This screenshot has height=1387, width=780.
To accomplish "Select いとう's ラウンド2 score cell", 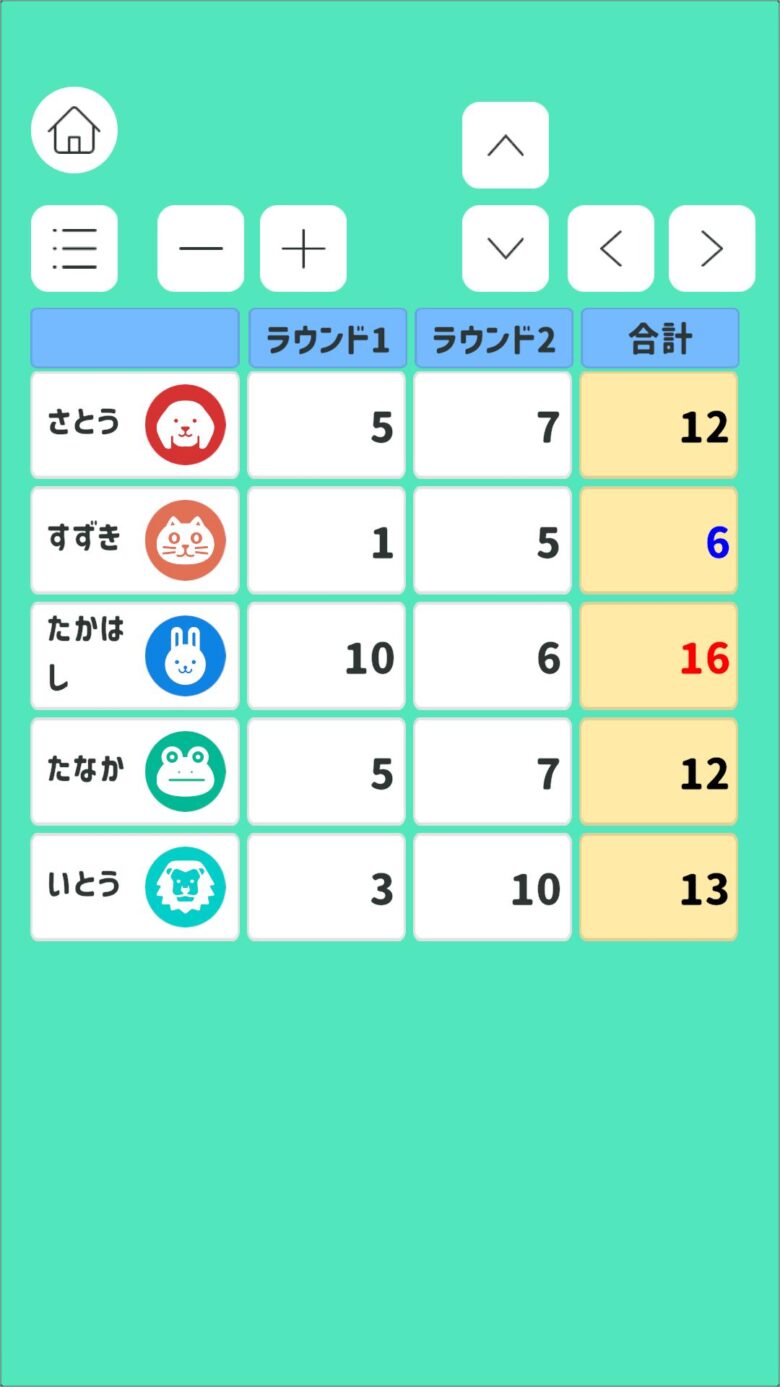I will [493, 887].
